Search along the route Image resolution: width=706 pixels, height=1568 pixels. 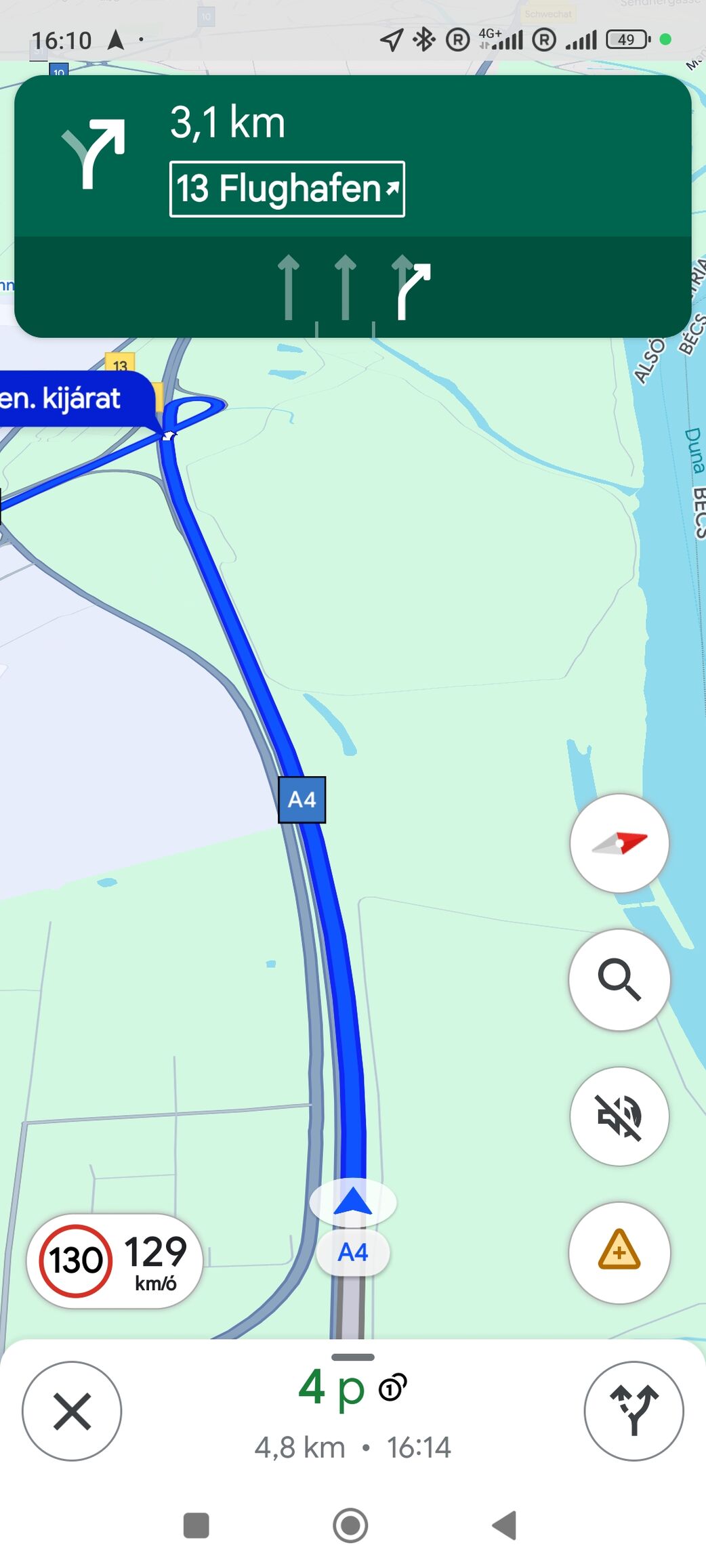[619, 979]
